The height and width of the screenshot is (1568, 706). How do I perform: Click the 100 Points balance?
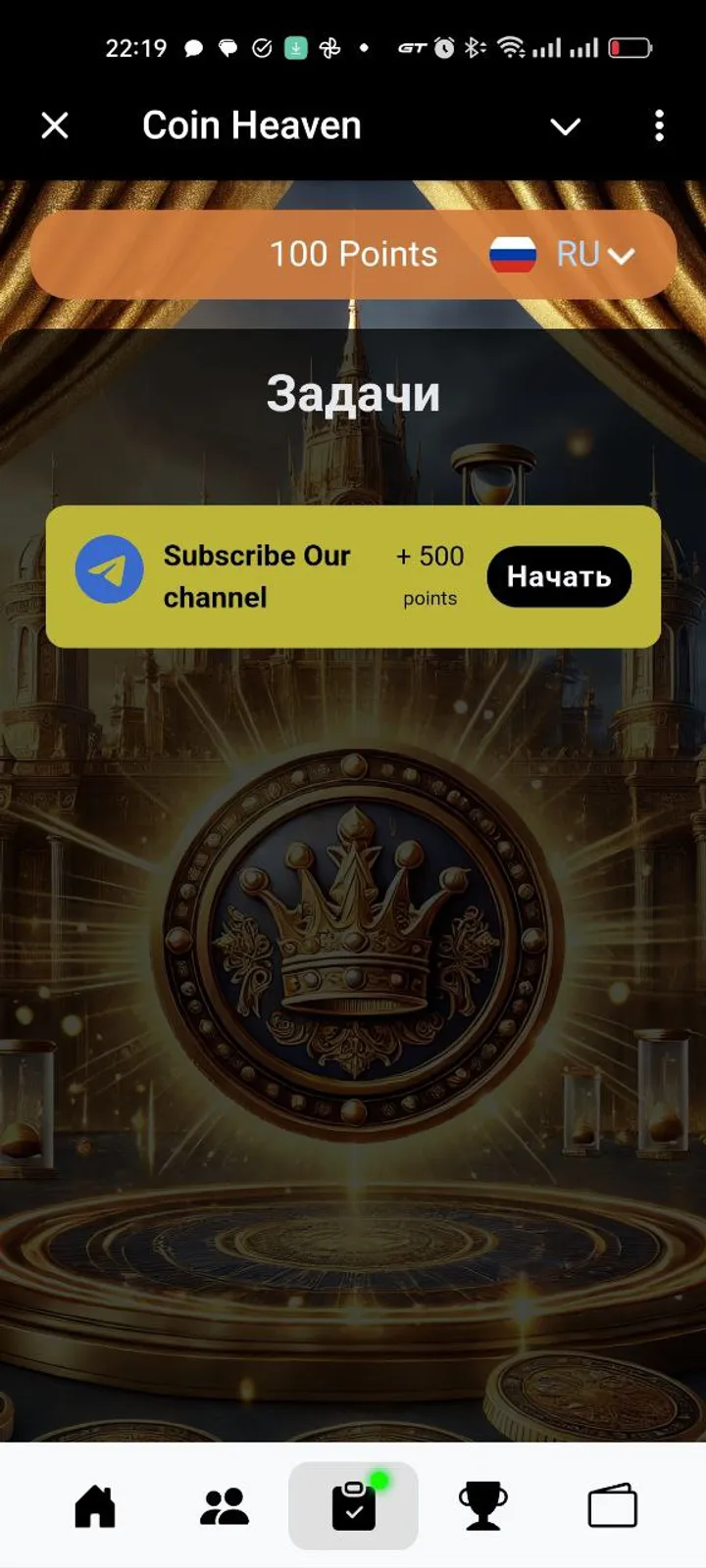point(355,255)
